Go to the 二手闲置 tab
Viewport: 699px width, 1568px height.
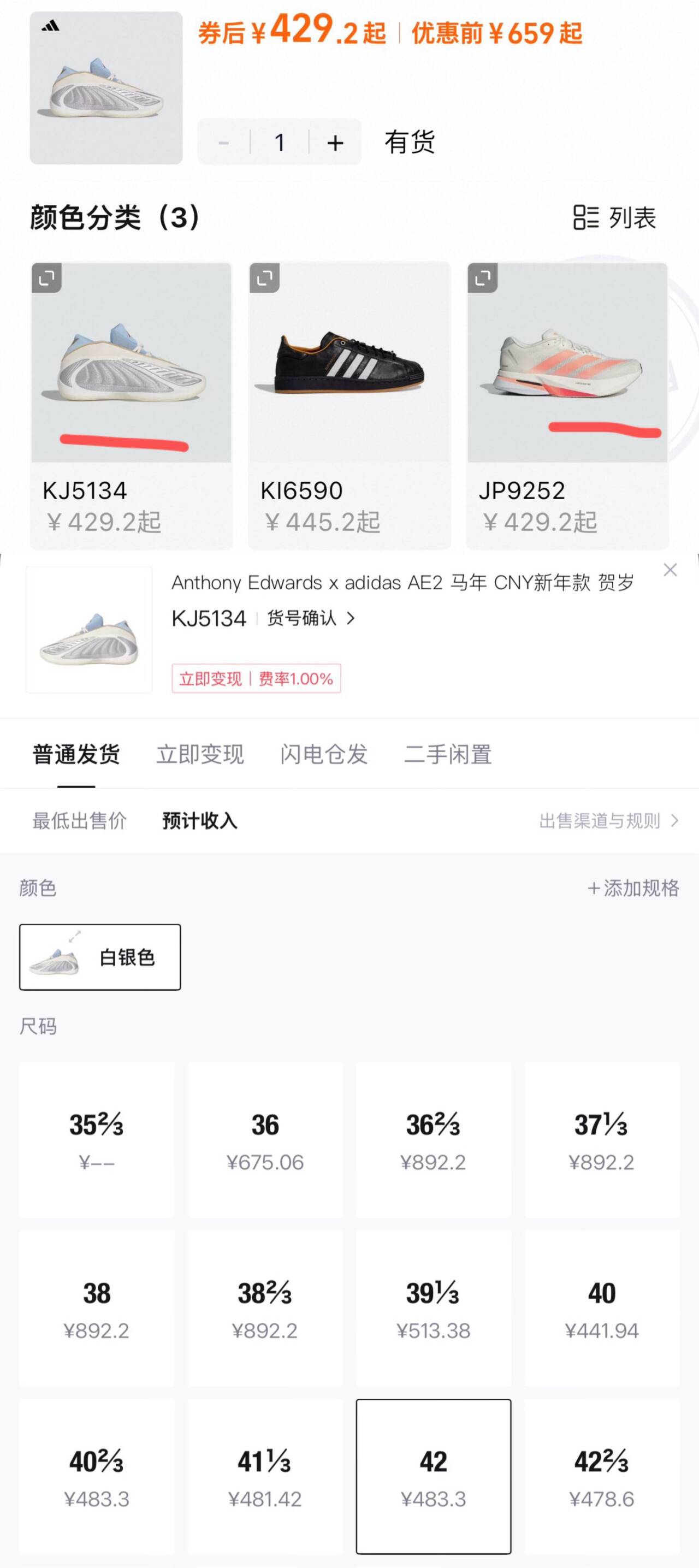448,755
